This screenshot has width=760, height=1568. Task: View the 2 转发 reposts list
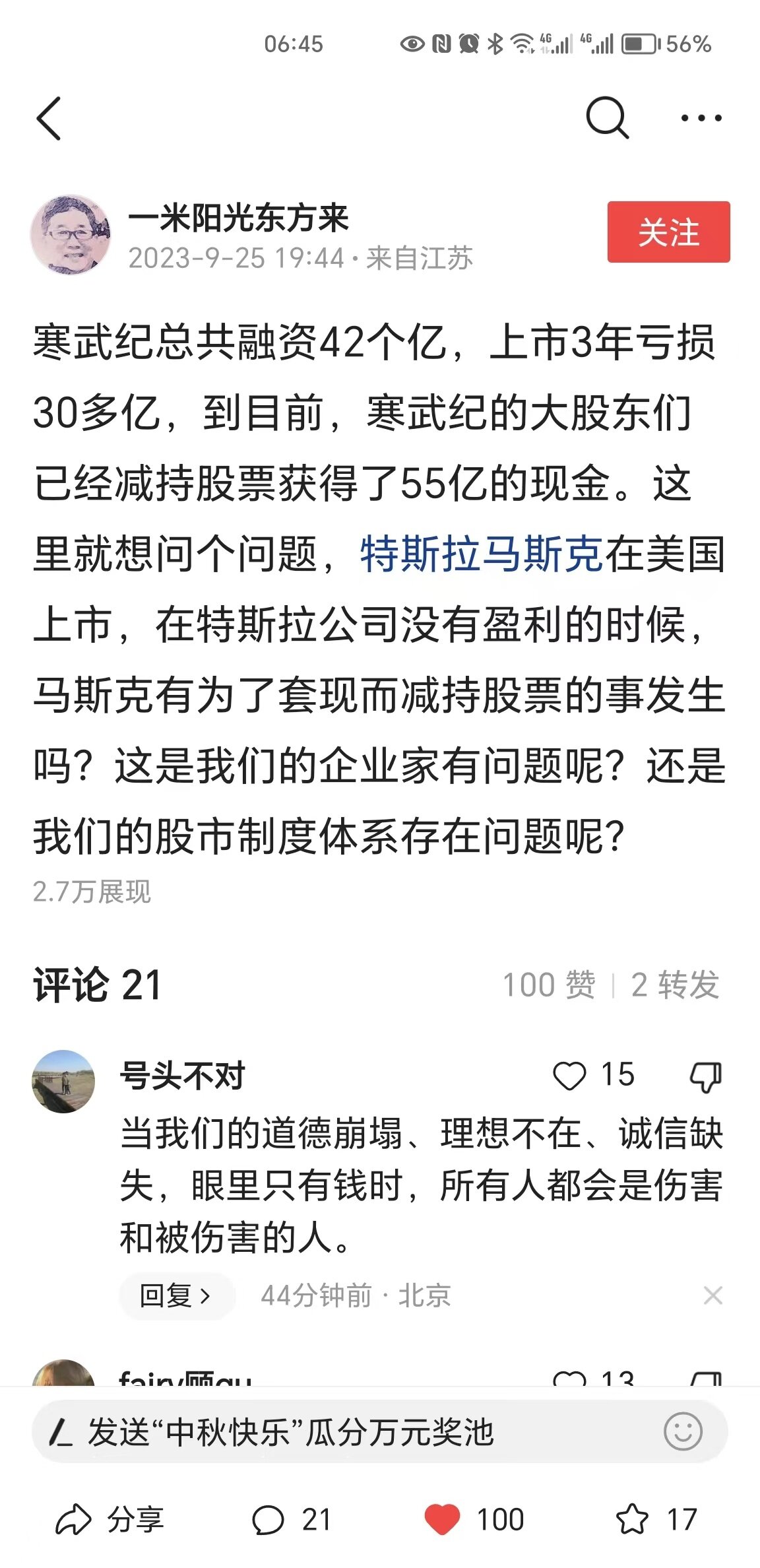tap(675, 985)
